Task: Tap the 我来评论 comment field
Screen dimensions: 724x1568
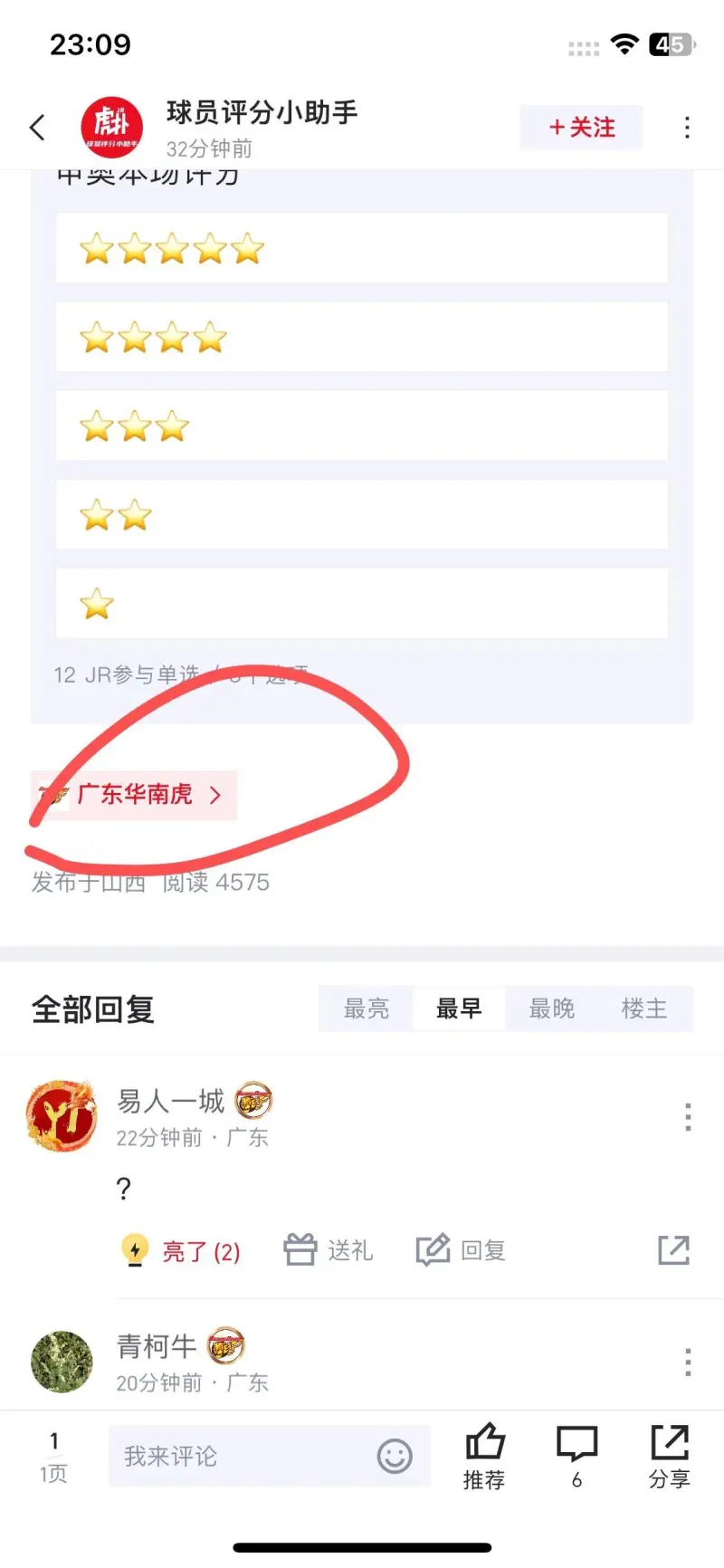Action: pyautogui.click(x=244, y=1456)
